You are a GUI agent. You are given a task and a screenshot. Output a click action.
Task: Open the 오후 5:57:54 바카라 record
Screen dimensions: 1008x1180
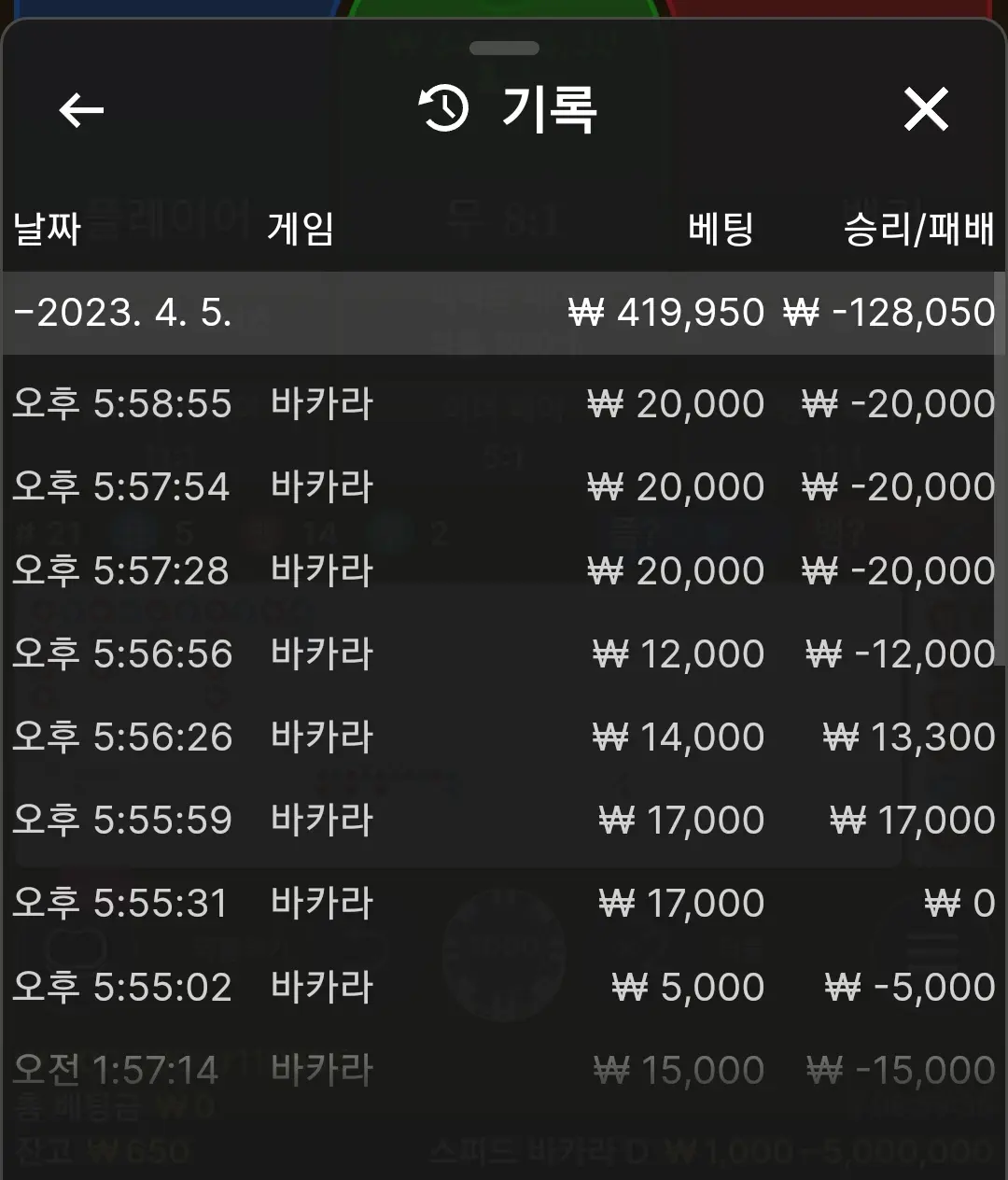504,487
